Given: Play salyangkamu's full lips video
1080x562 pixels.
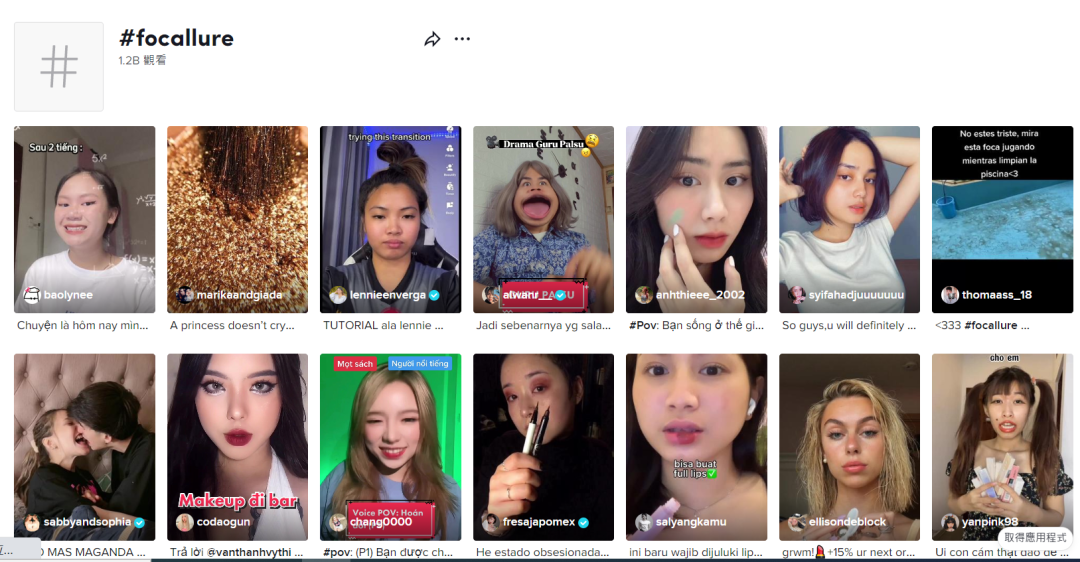Looking at the screenshot, I should click(x=697, y=445).
